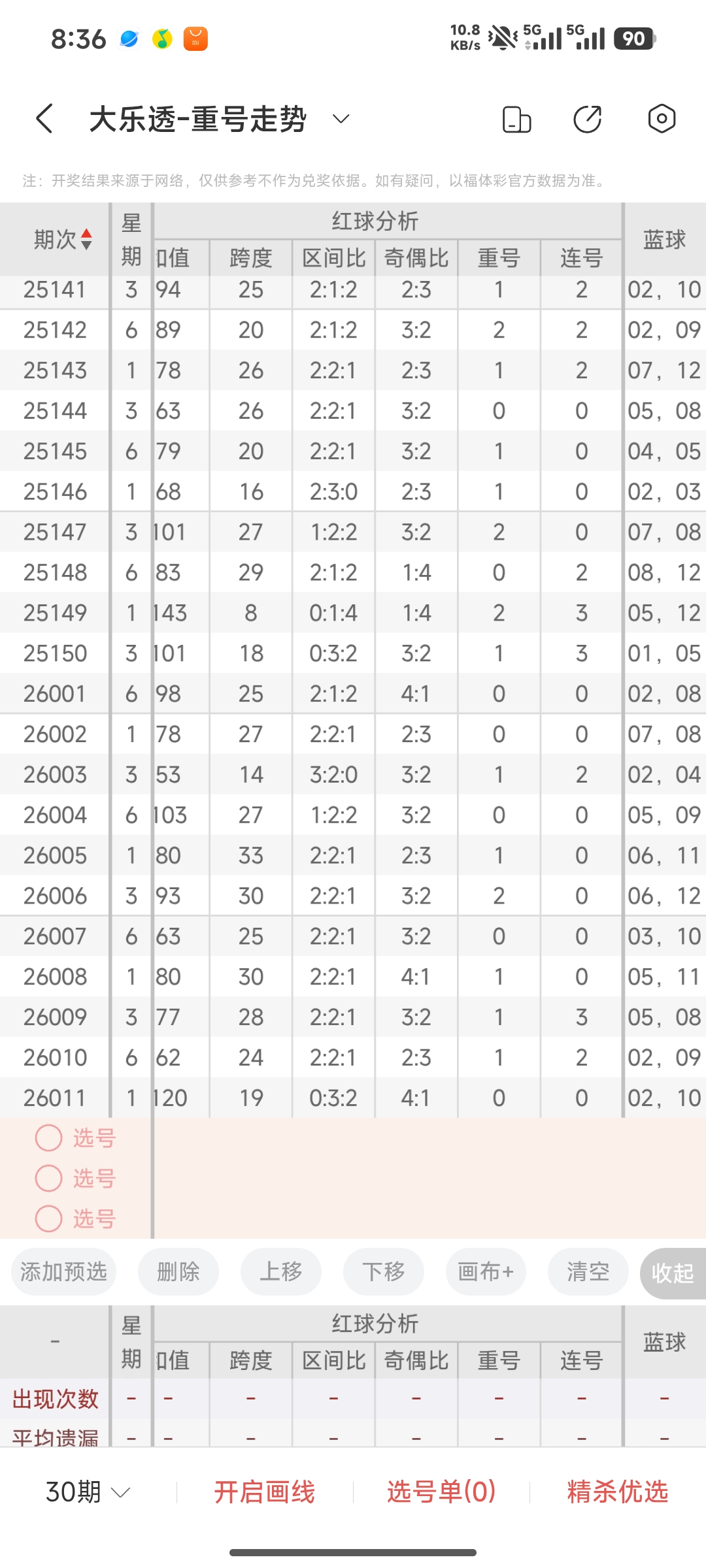Tap the 删除 button
The image size is (706, 1568).
(178, 1272)
